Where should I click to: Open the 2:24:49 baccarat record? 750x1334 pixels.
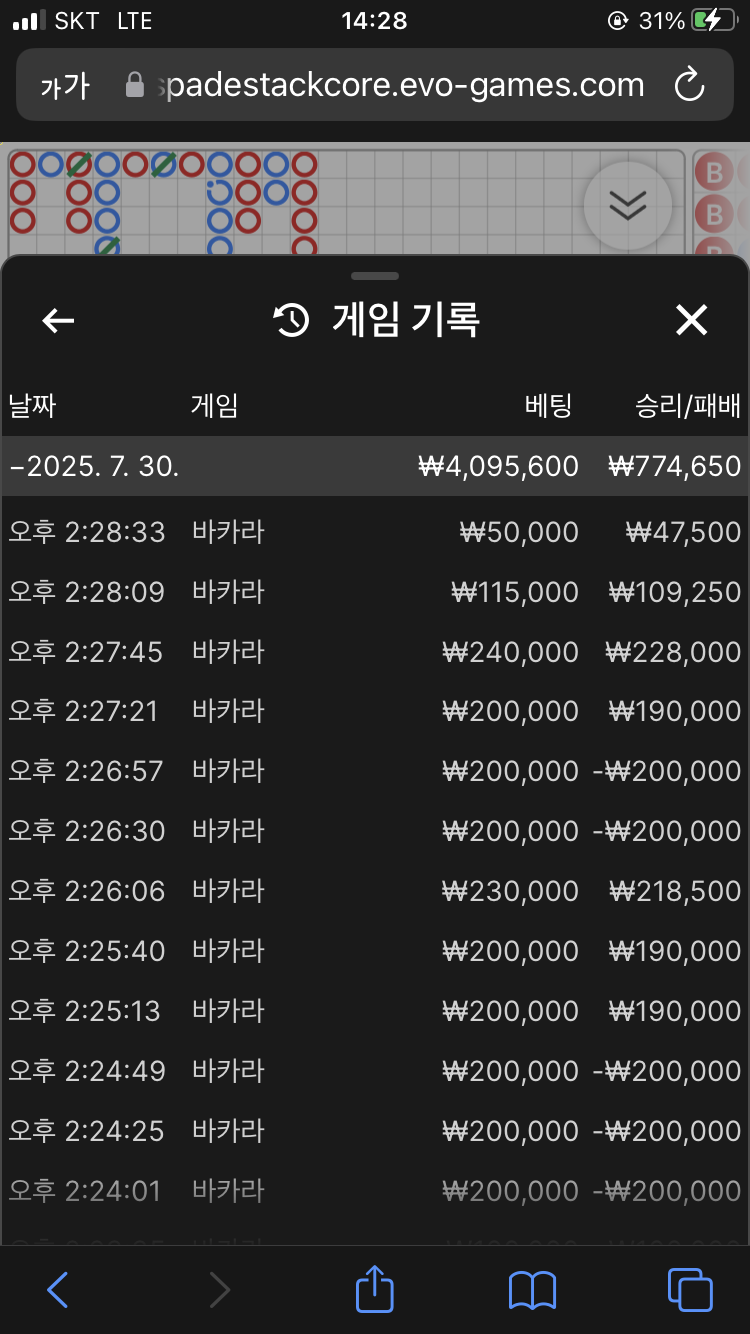pyautogui.click(x=374, y=1071)
